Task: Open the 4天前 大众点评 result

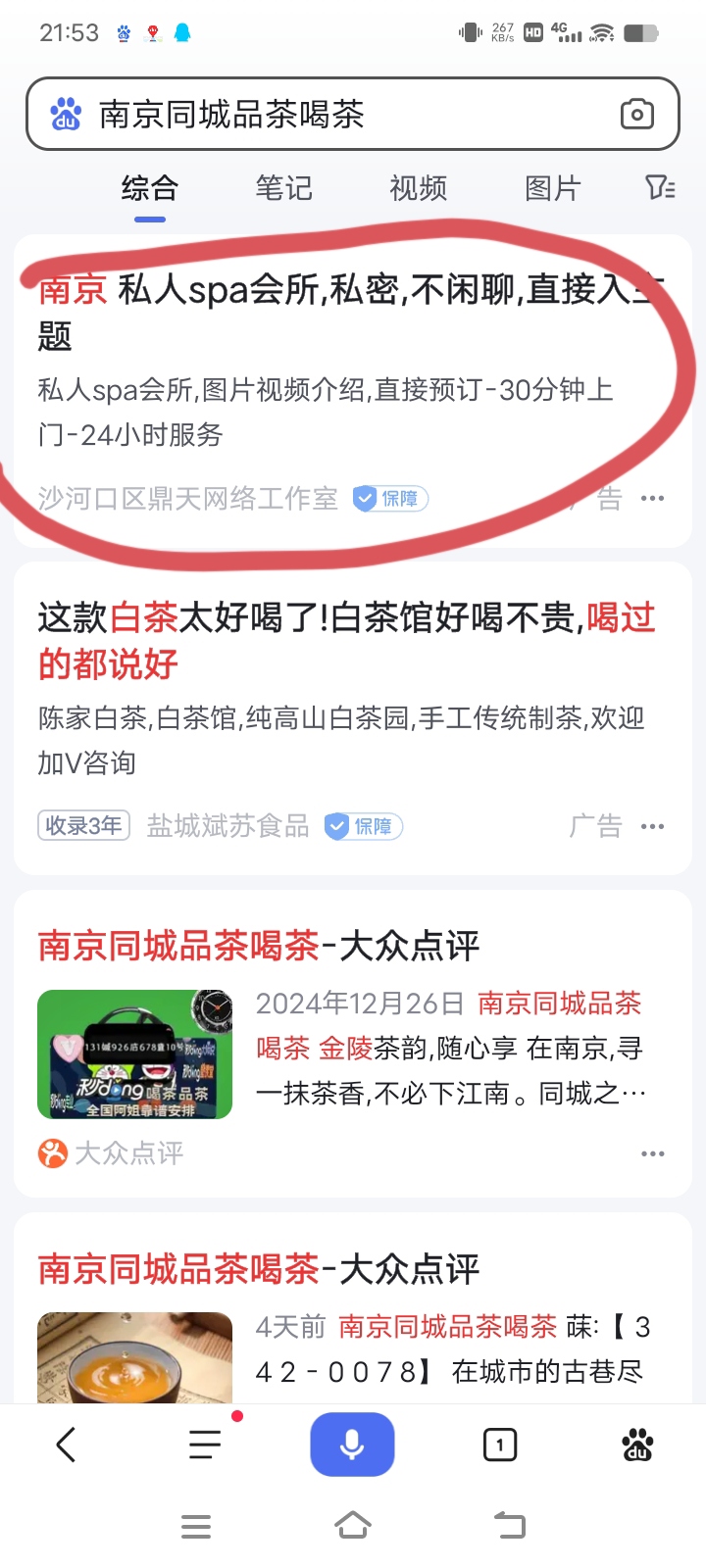Action: pos(259,1269)
